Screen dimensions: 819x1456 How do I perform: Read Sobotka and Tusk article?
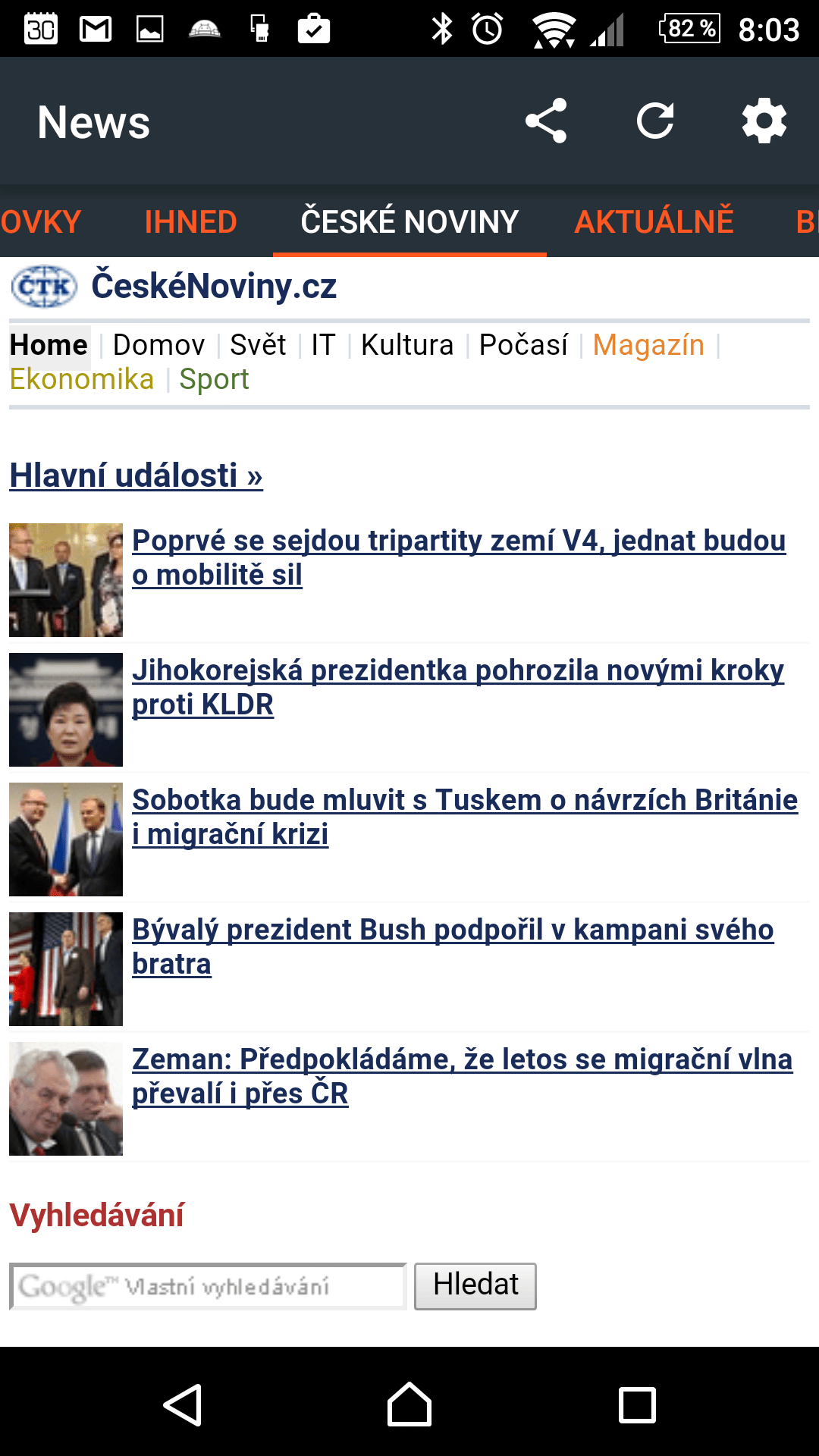(x=465, y=817)
